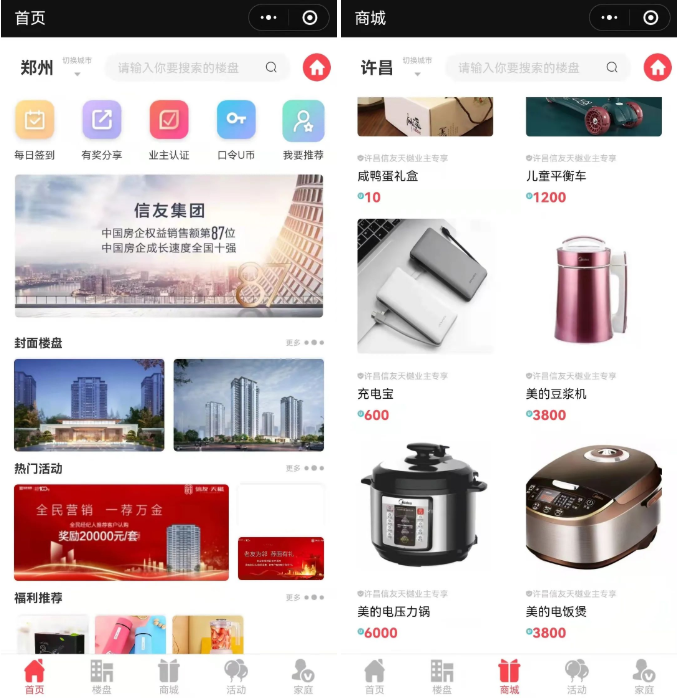
Task: Switch city from 许昌 dropdown
Action: pos(417,67)
